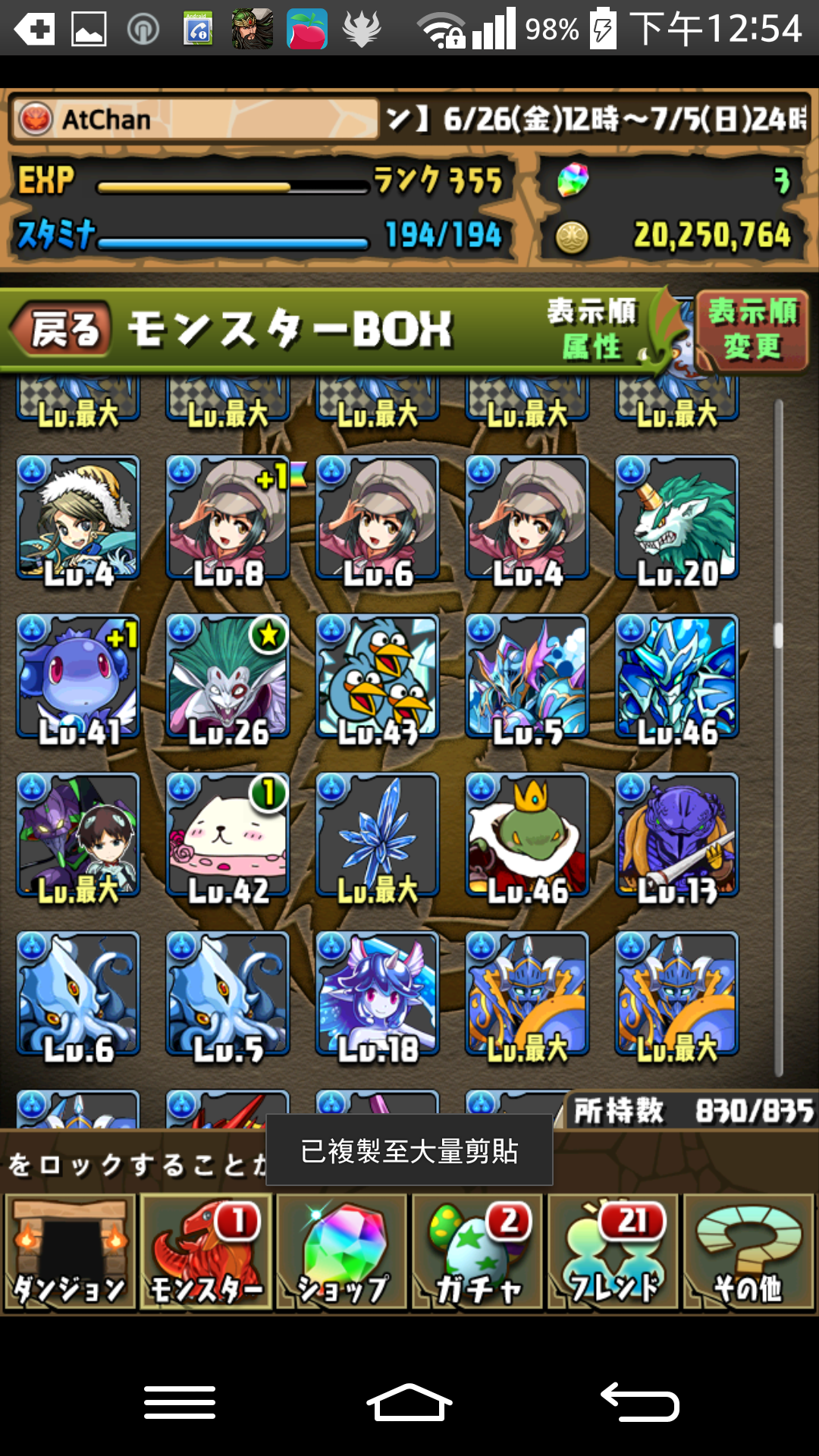Select the blue birds monster at Lv.43

click(378, 676)
